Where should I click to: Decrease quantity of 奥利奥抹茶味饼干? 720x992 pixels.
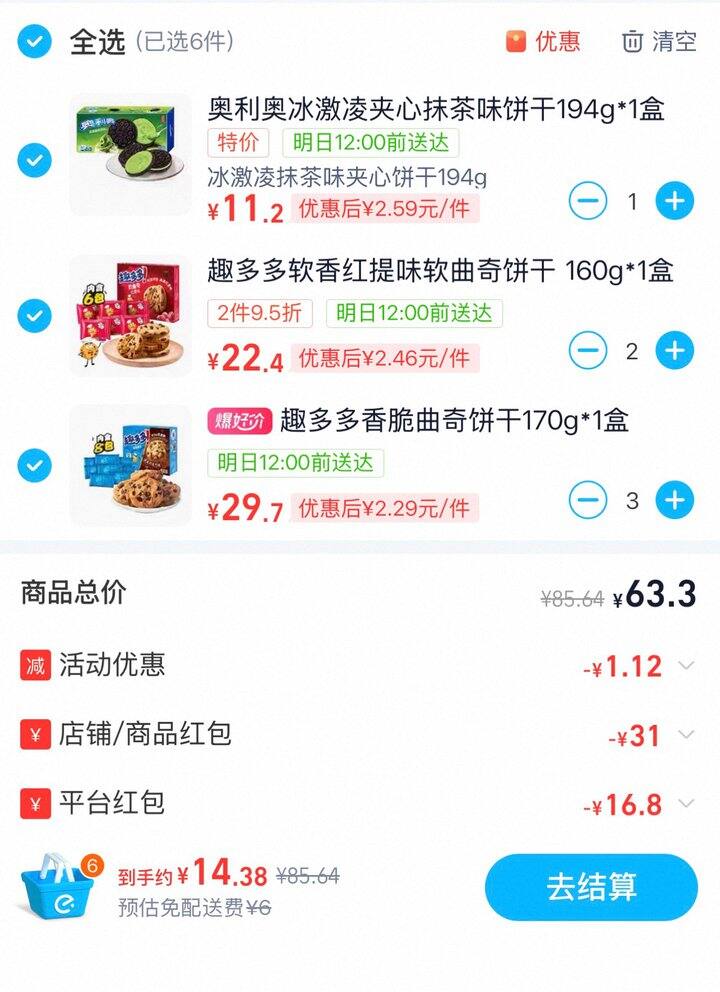pyautogui.click(x=588, y=202)
